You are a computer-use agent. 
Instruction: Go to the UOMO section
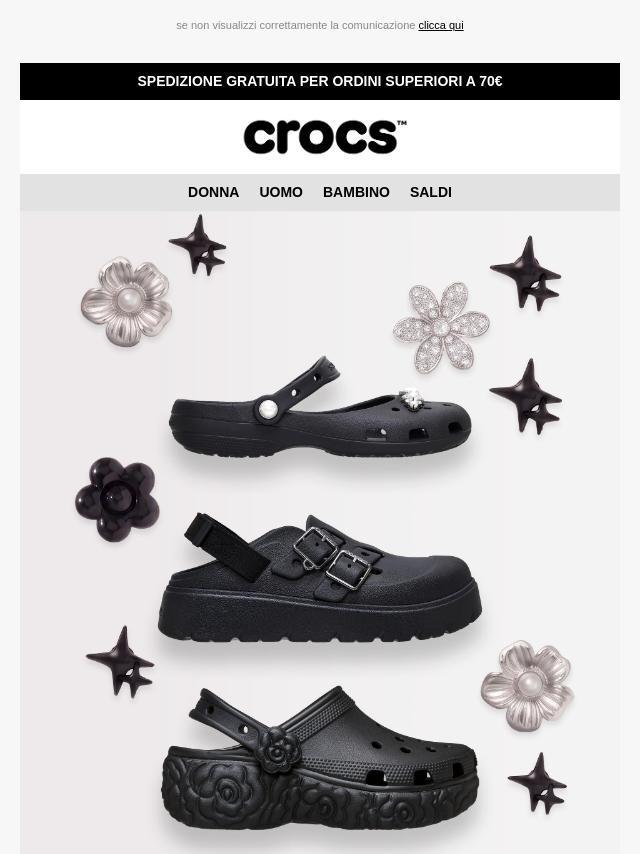click(x=281, y=192)
